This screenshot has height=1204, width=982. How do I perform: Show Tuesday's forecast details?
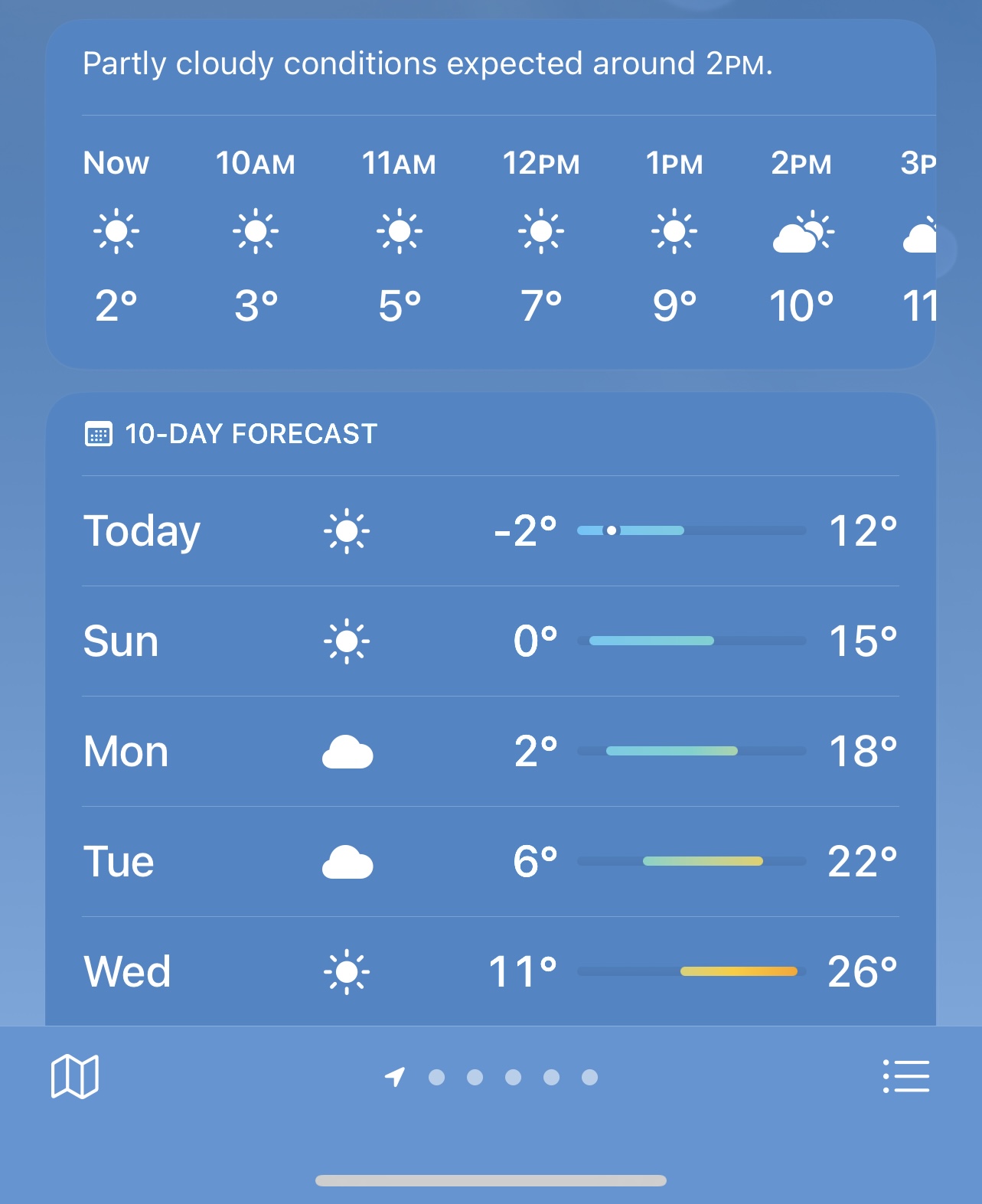pos(490,862)
